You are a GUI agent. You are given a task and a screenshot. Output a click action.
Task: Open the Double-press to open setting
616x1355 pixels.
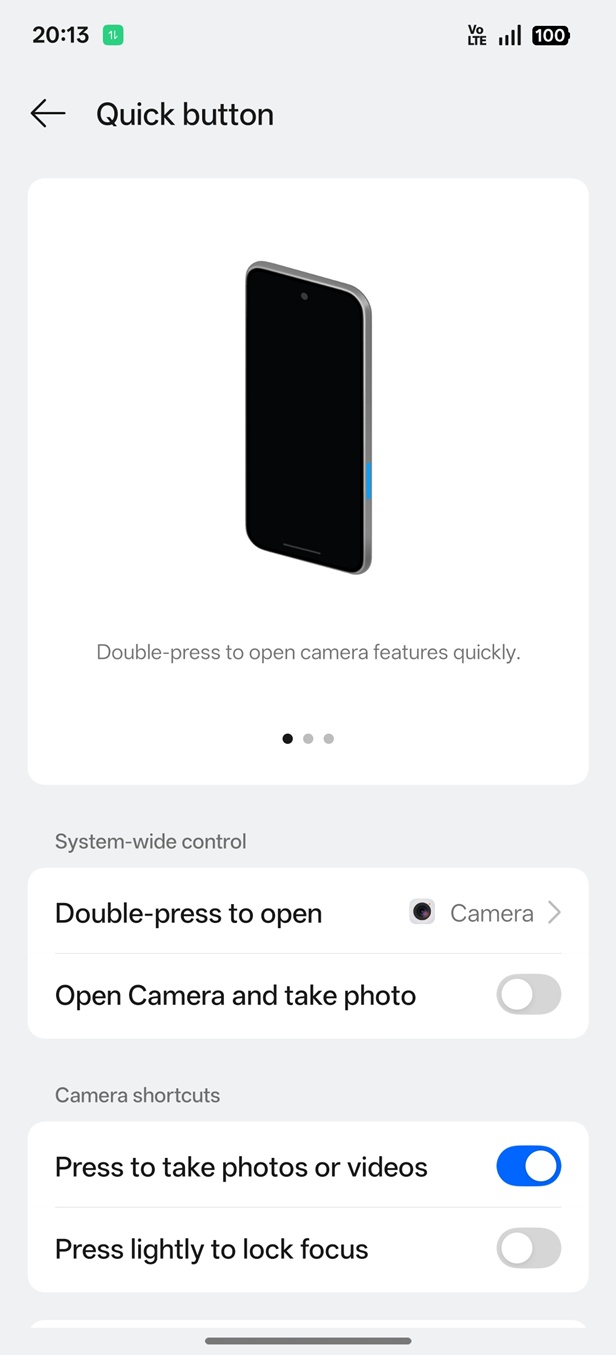point(308,913)
